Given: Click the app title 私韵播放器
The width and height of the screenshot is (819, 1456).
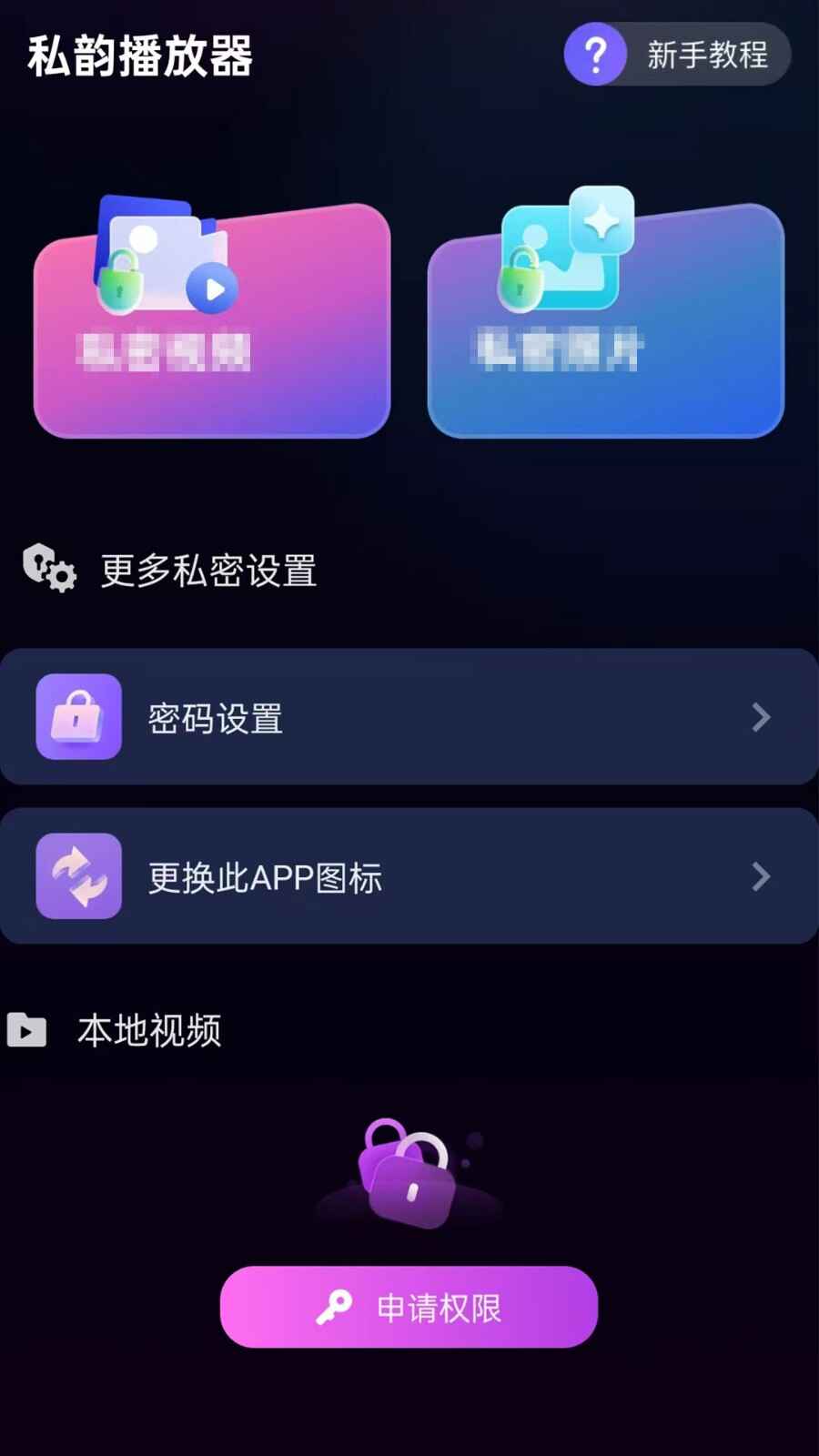Looking at the screenshot, I should click(141, 55).
